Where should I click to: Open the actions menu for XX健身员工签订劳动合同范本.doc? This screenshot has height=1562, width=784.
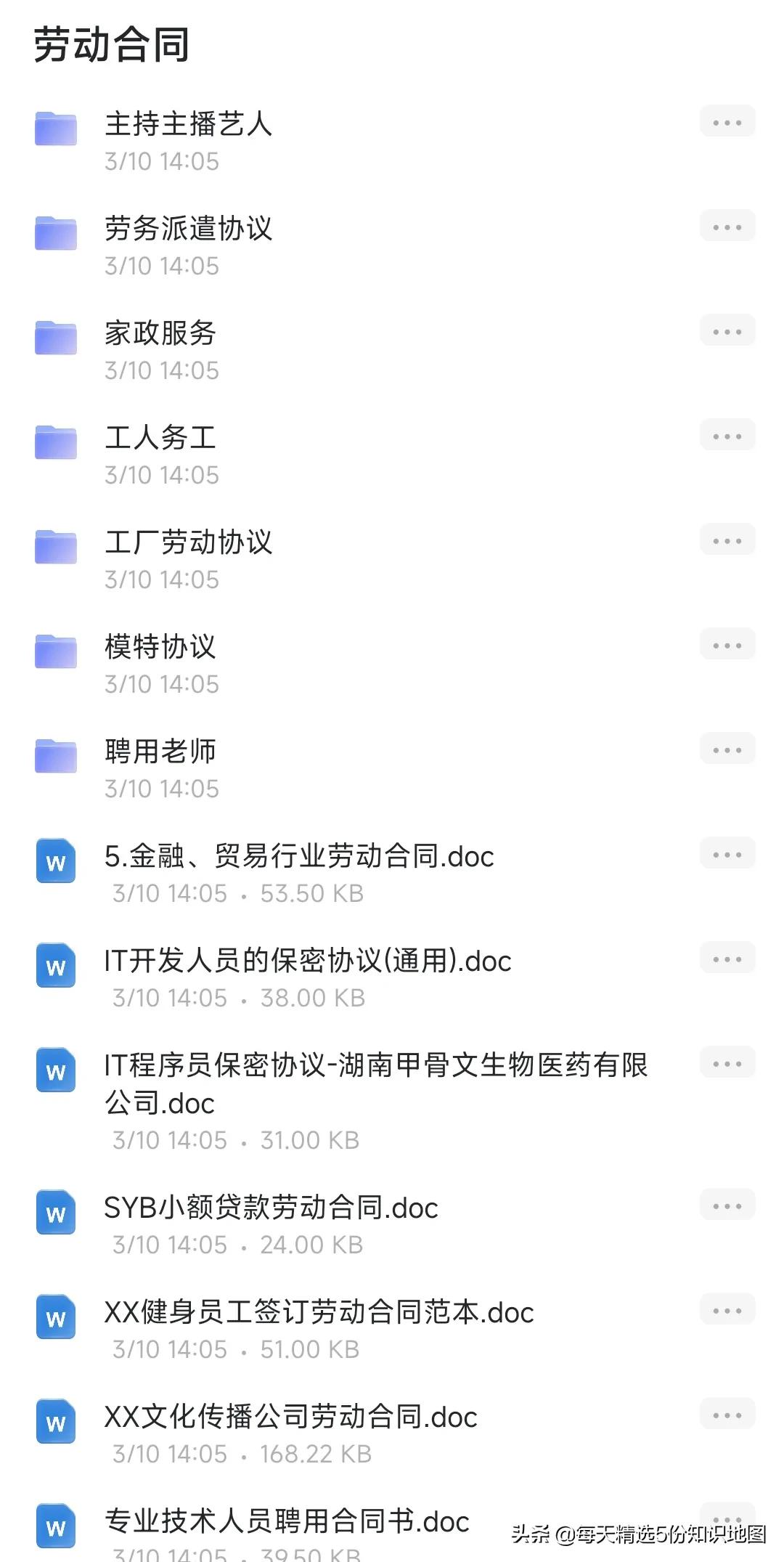(x=727, y=1309)
